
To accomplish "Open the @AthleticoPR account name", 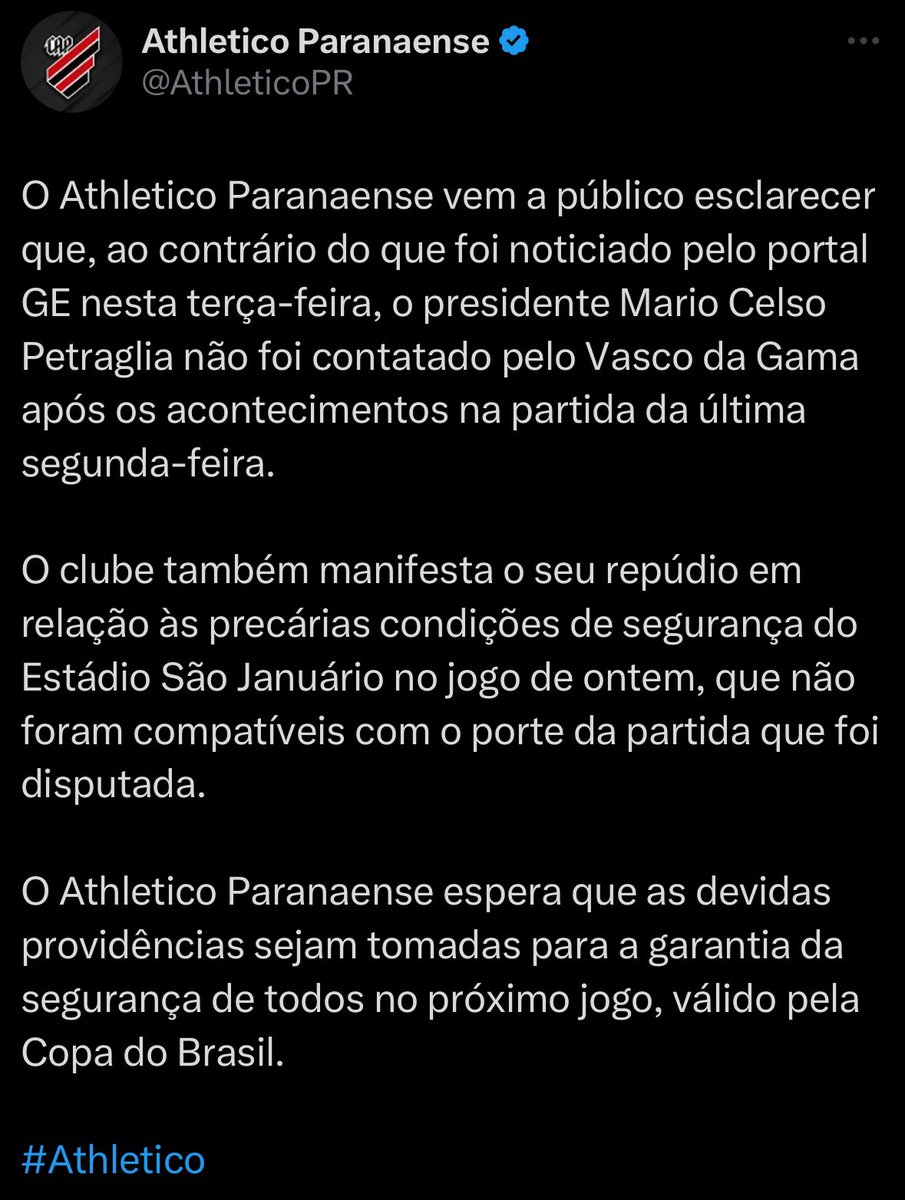I will click(248, 83).
